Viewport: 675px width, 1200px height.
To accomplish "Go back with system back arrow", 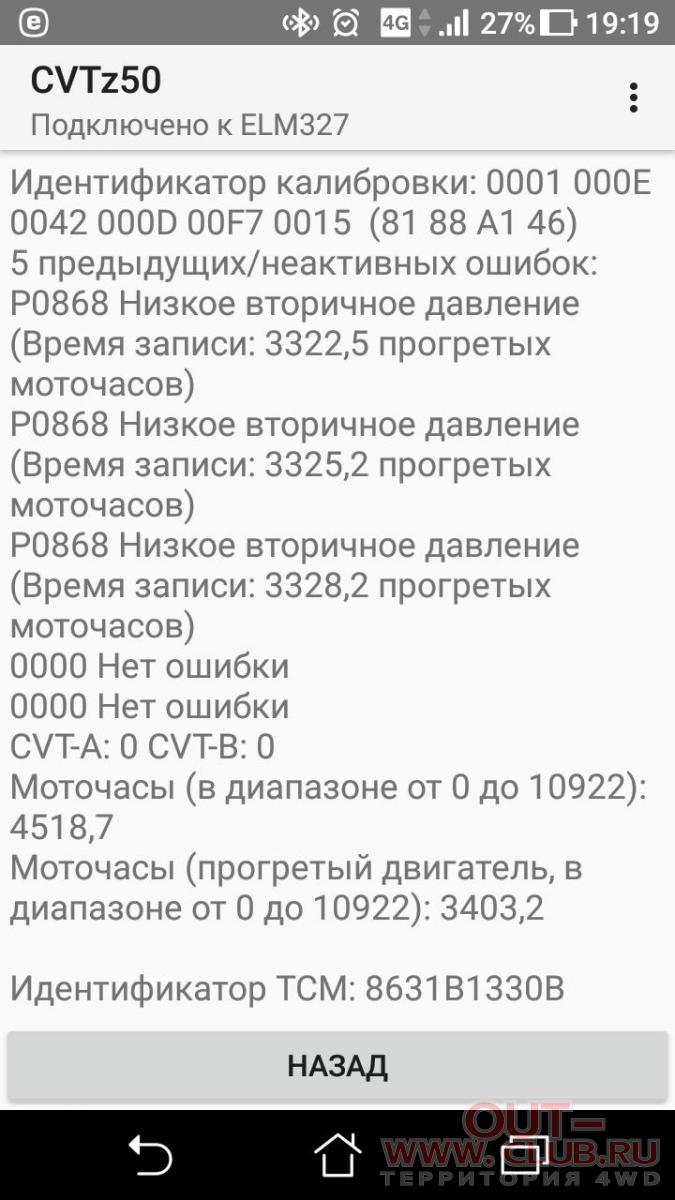I will click(150, 1155).
